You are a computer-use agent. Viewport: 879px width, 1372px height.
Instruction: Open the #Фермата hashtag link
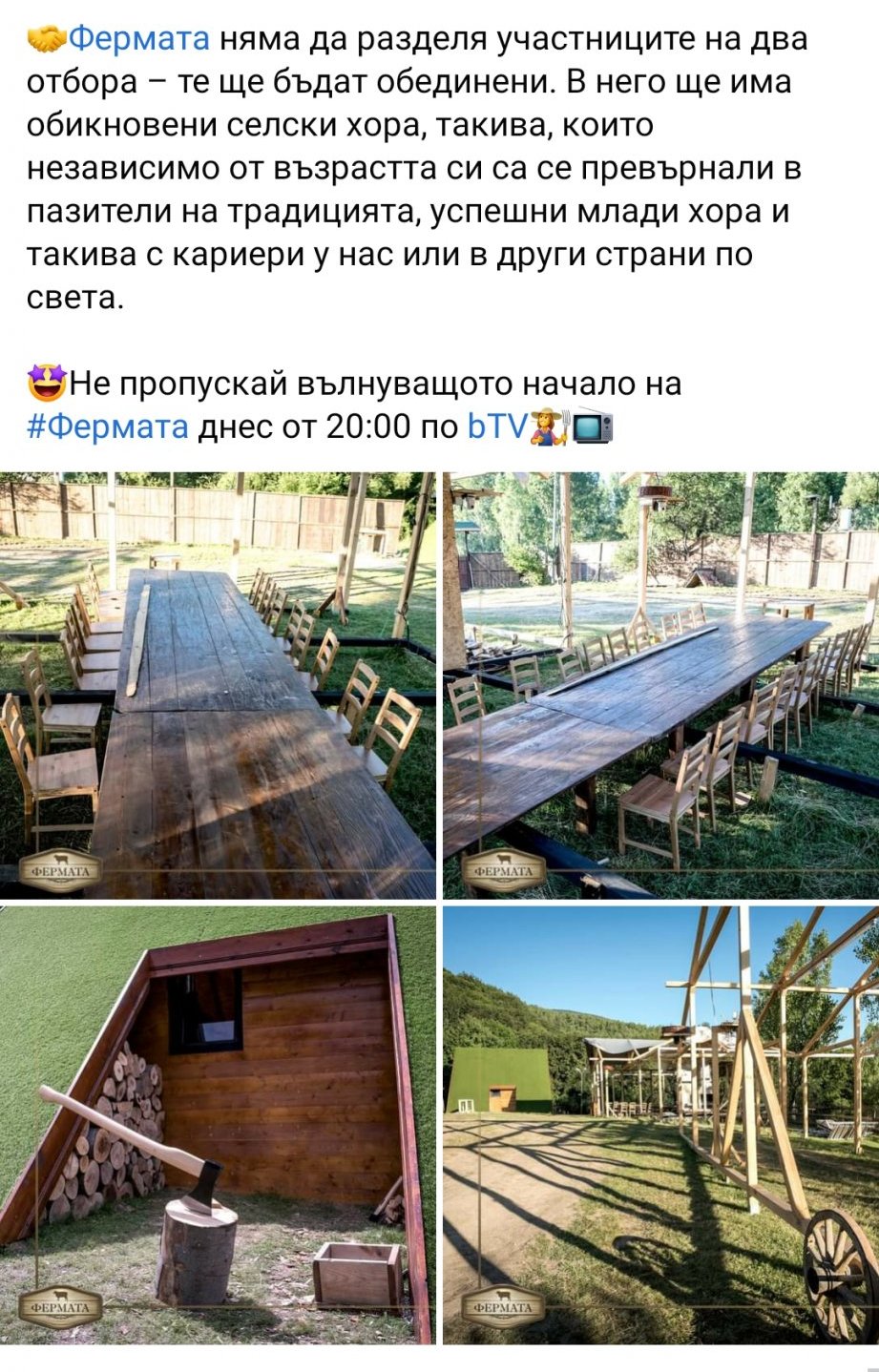[108, 426]
